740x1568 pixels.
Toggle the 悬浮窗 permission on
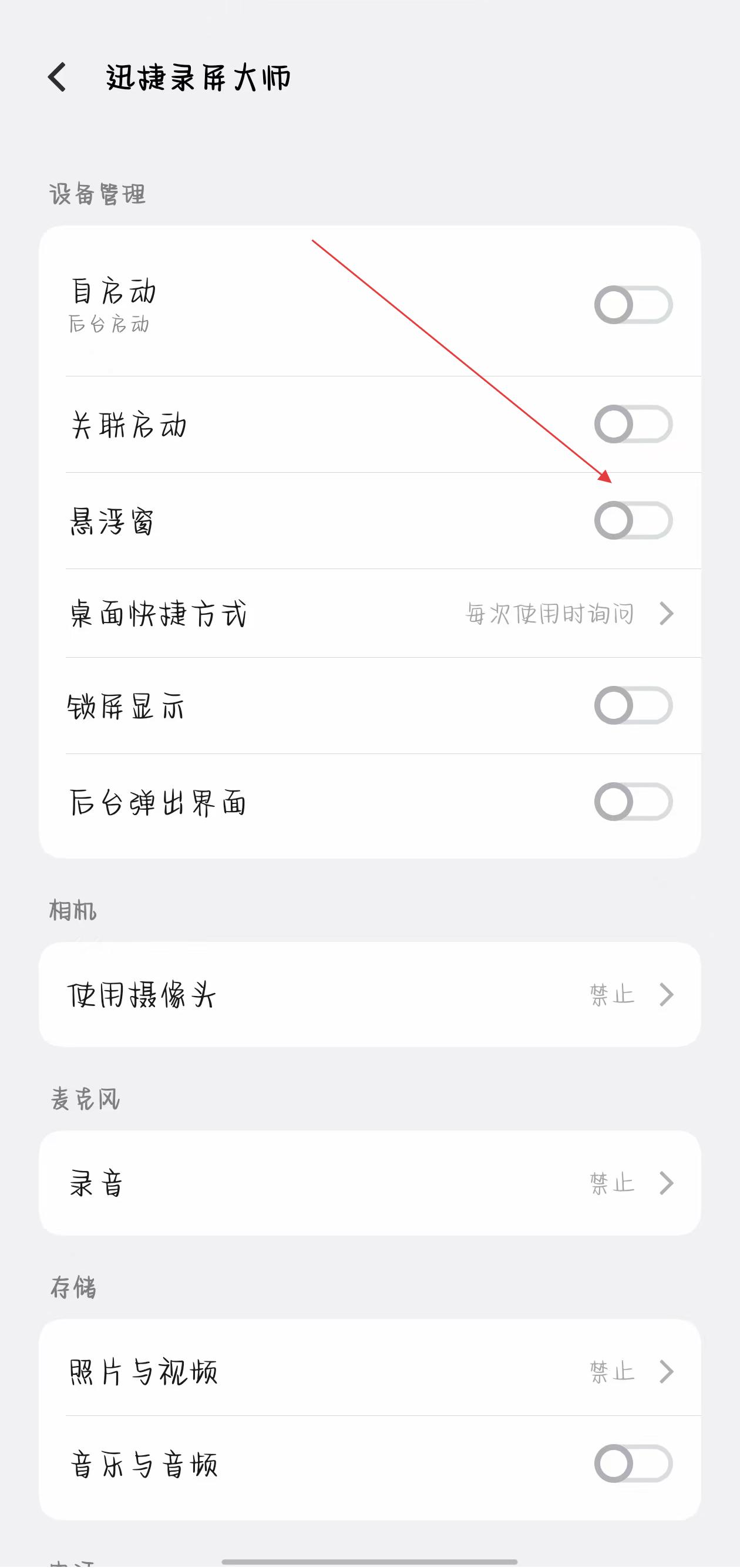click(633, 520)
